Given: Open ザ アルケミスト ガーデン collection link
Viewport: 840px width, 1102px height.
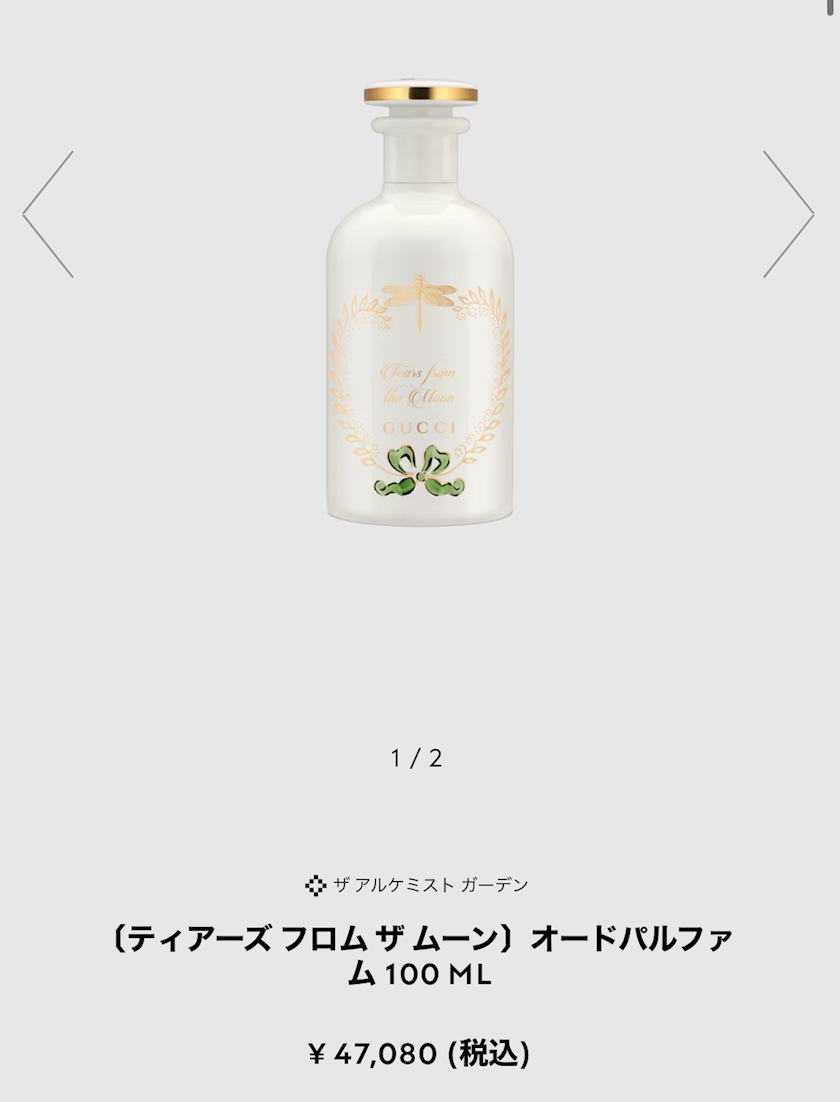Looking at the screenshot, I should coord(416,885).
